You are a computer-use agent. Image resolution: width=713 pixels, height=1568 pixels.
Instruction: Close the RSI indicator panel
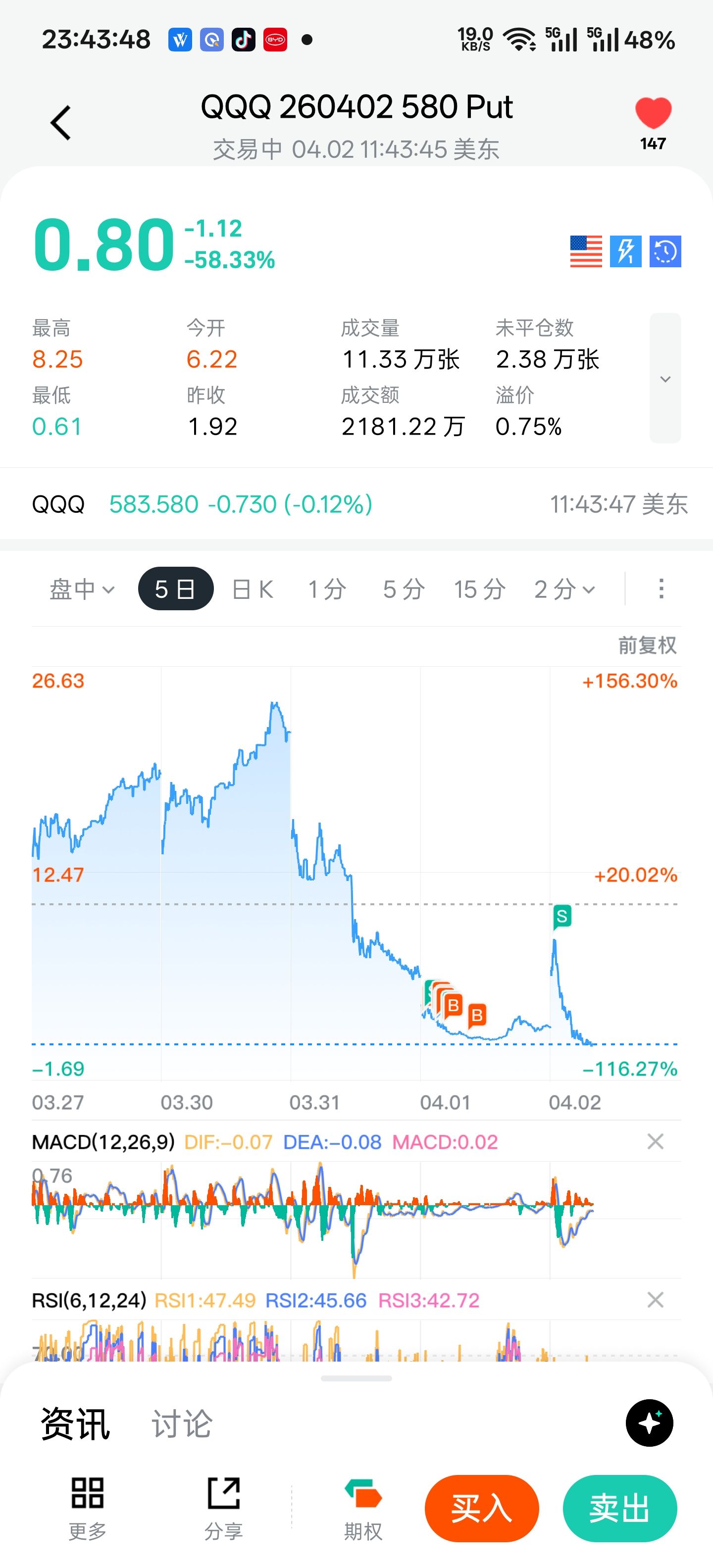point(655,1300)
